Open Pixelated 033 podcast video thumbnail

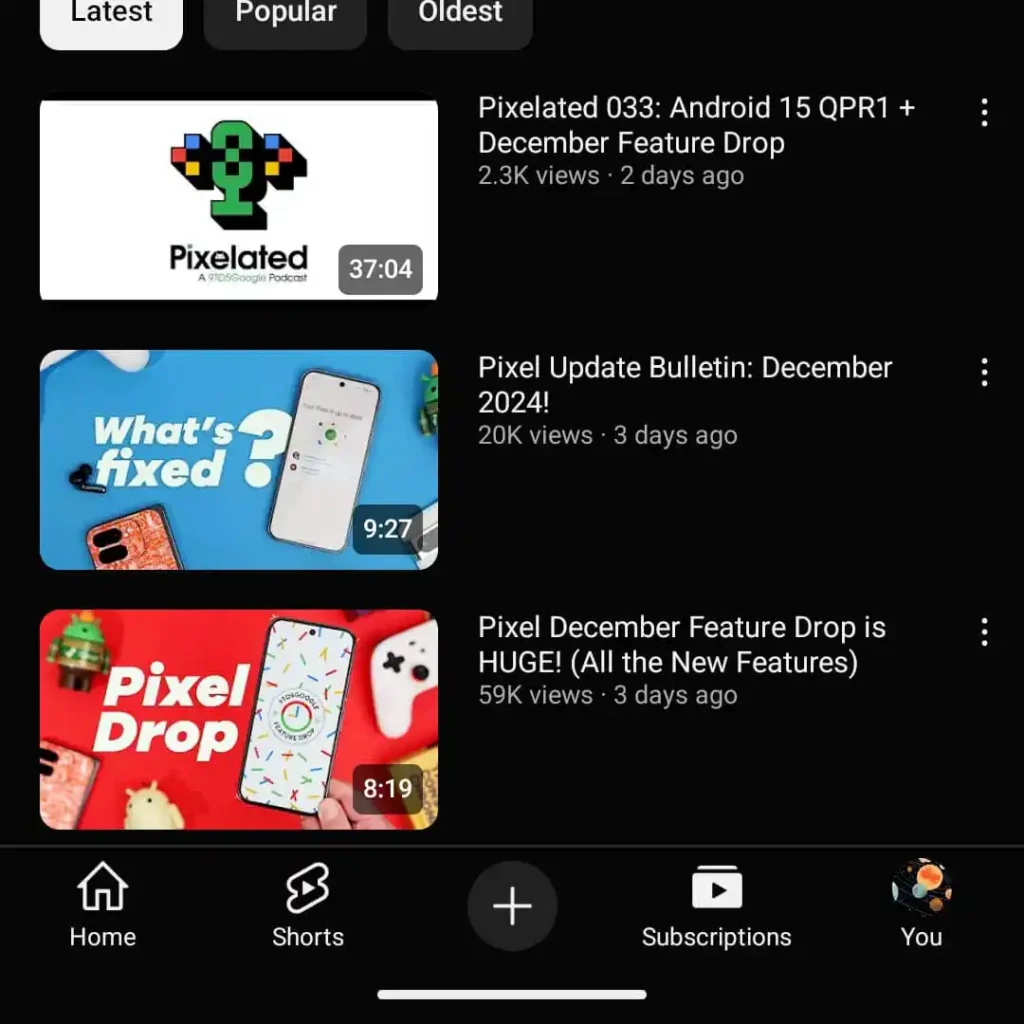[x=238, y=198]
